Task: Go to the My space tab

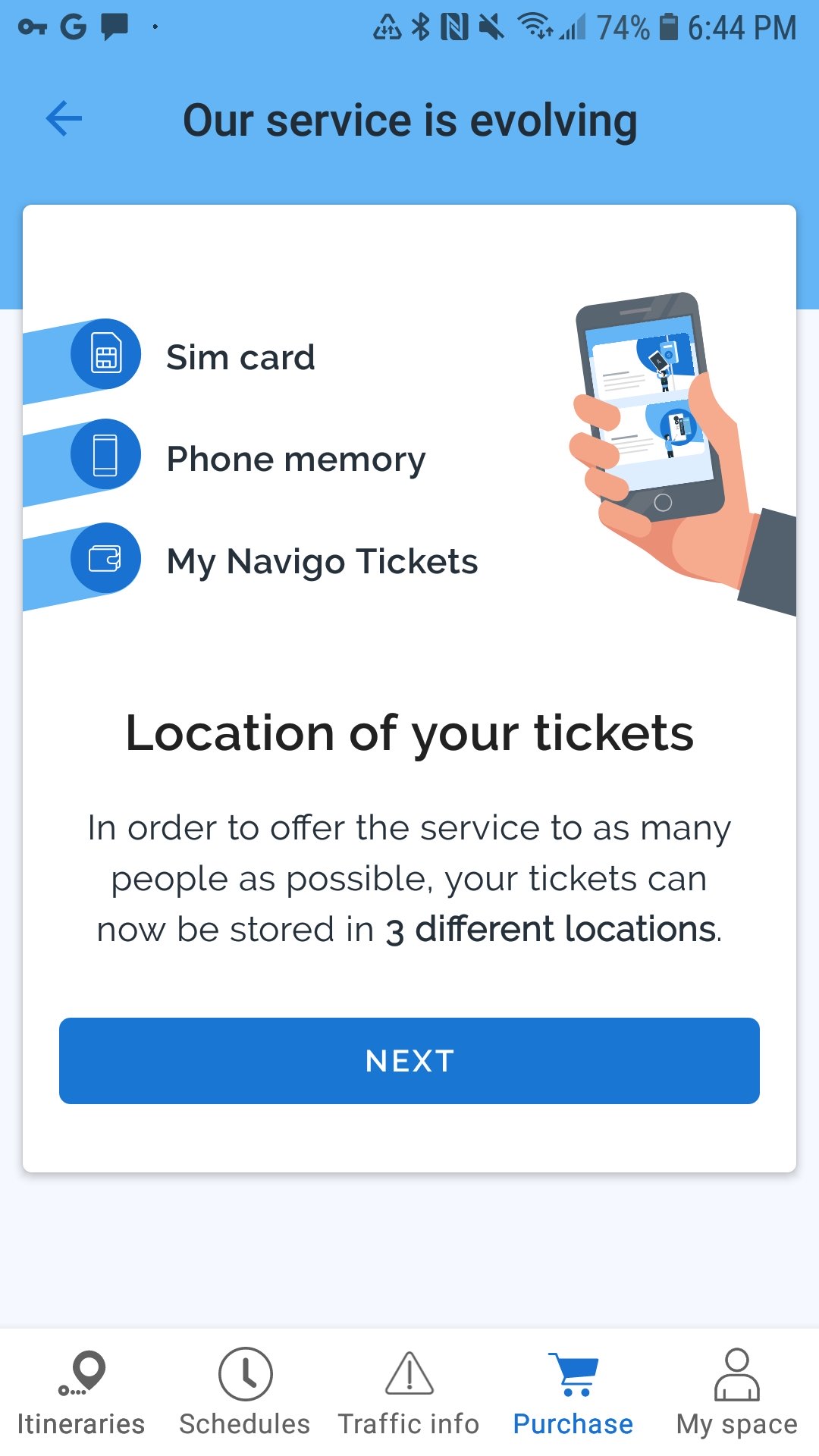Action: [x=736, y=1393]
